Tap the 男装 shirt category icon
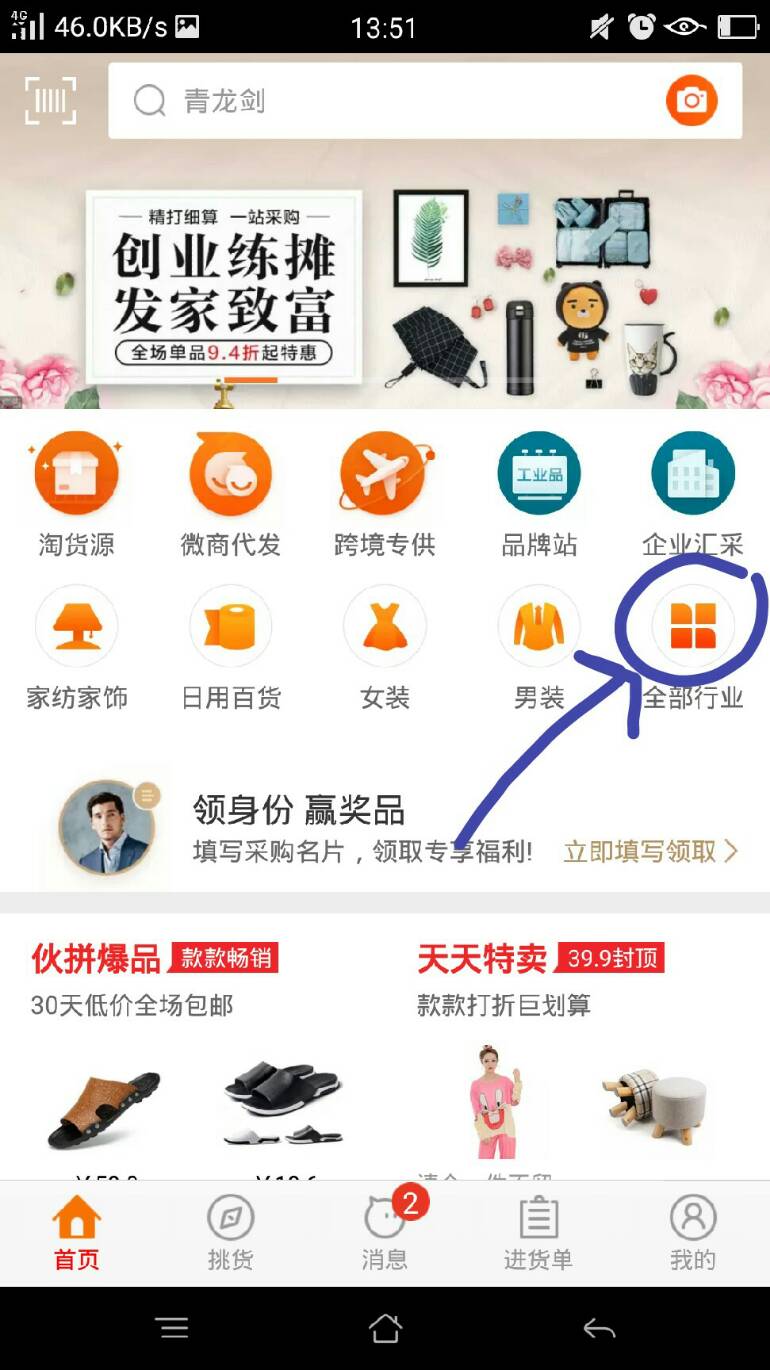Viewport: 770px width, 1370px height. click(x=539, y=625)
